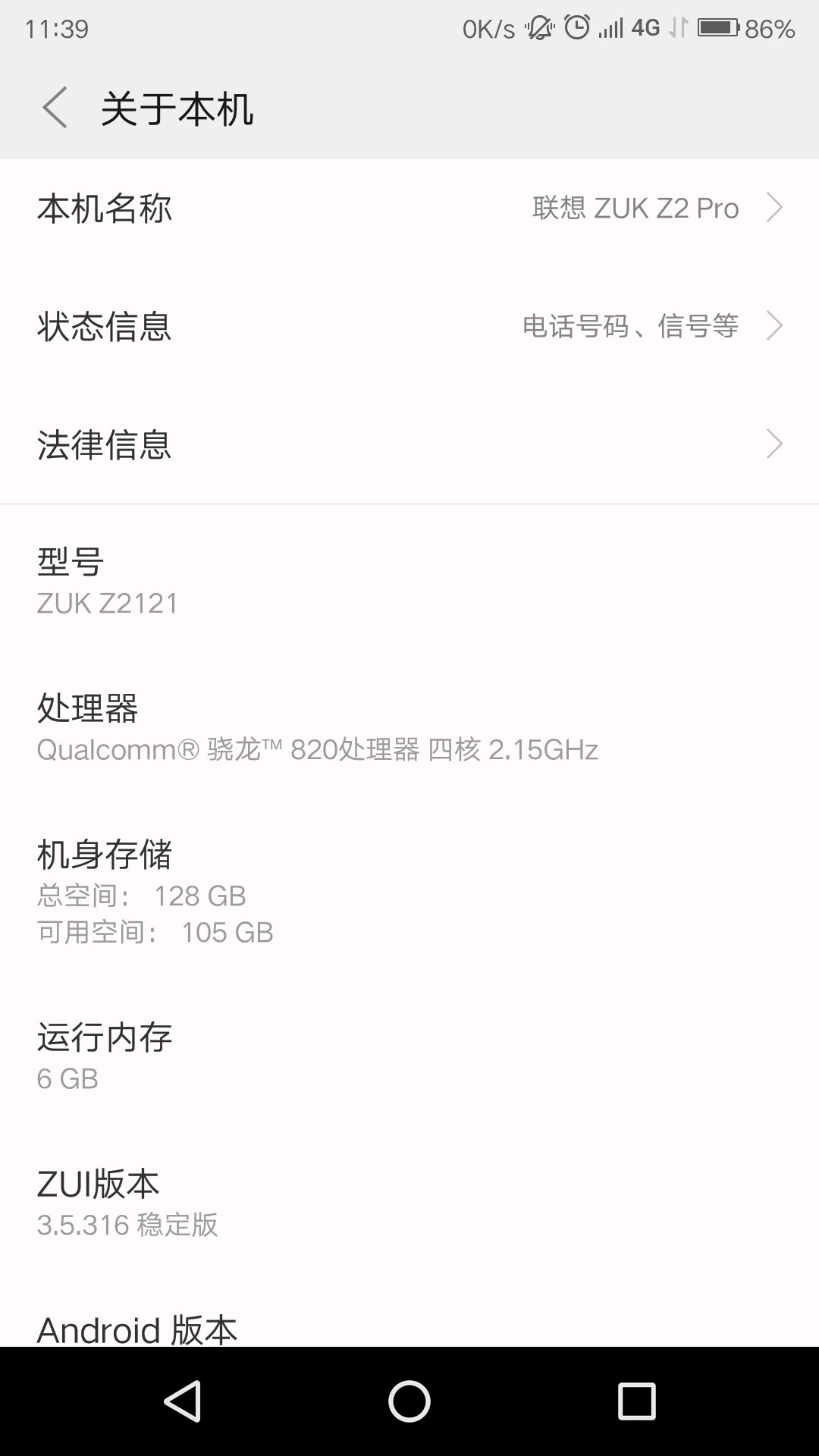Tap the system home button
Image resolution: width=819 pixels, height=1456 pixels.
(409, 1401)
